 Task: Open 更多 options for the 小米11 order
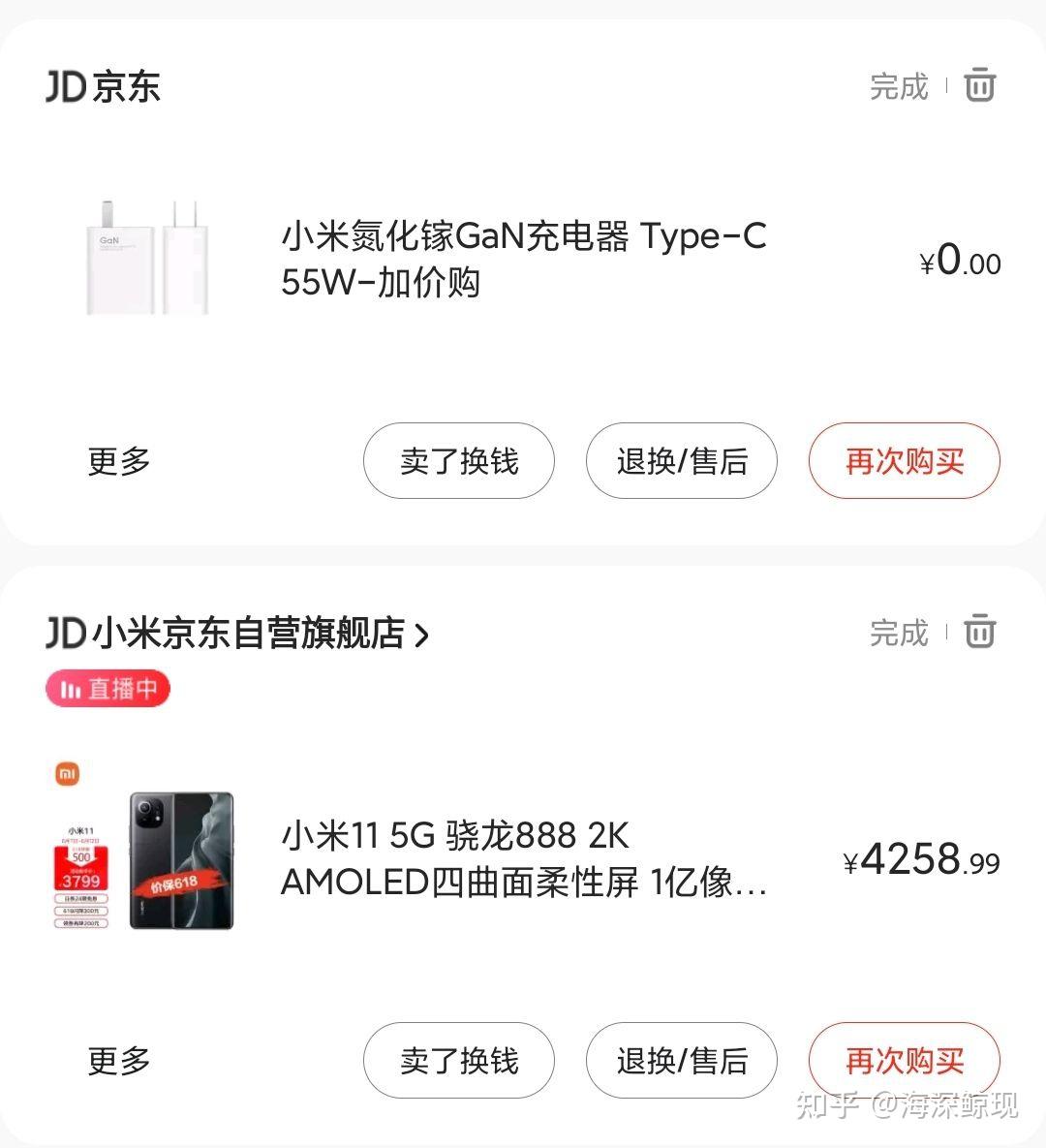coord(119,1061)
